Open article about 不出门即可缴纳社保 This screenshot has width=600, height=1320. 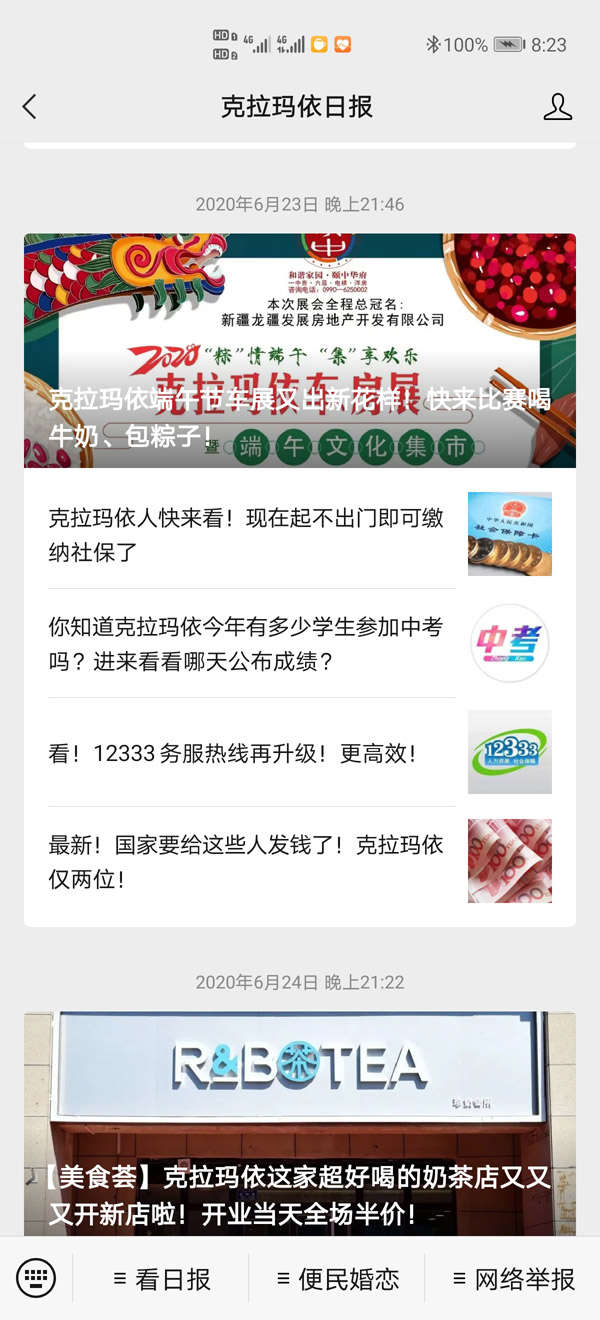(x=246, y=535)
